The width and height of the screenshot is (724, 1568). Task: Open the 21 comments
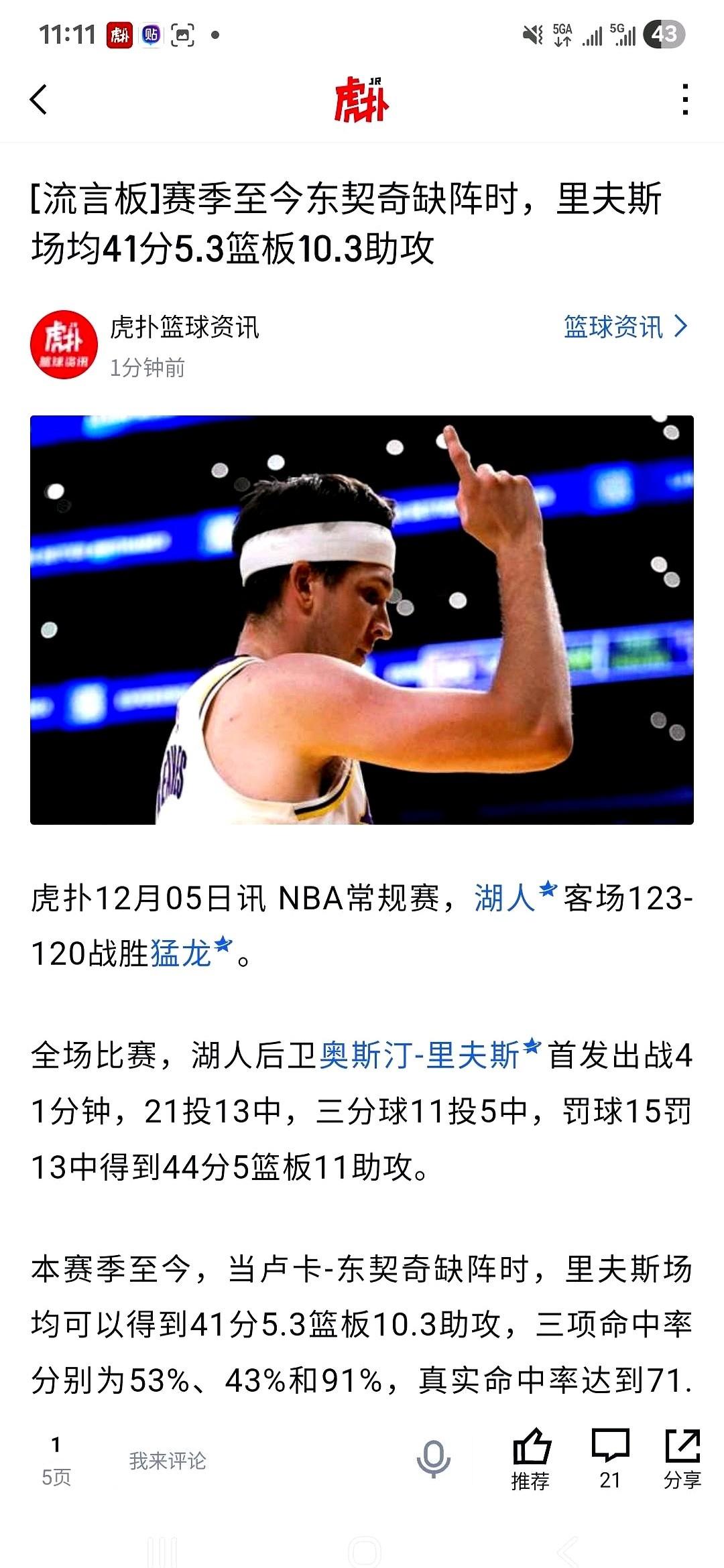click(x=610, y=1459)
